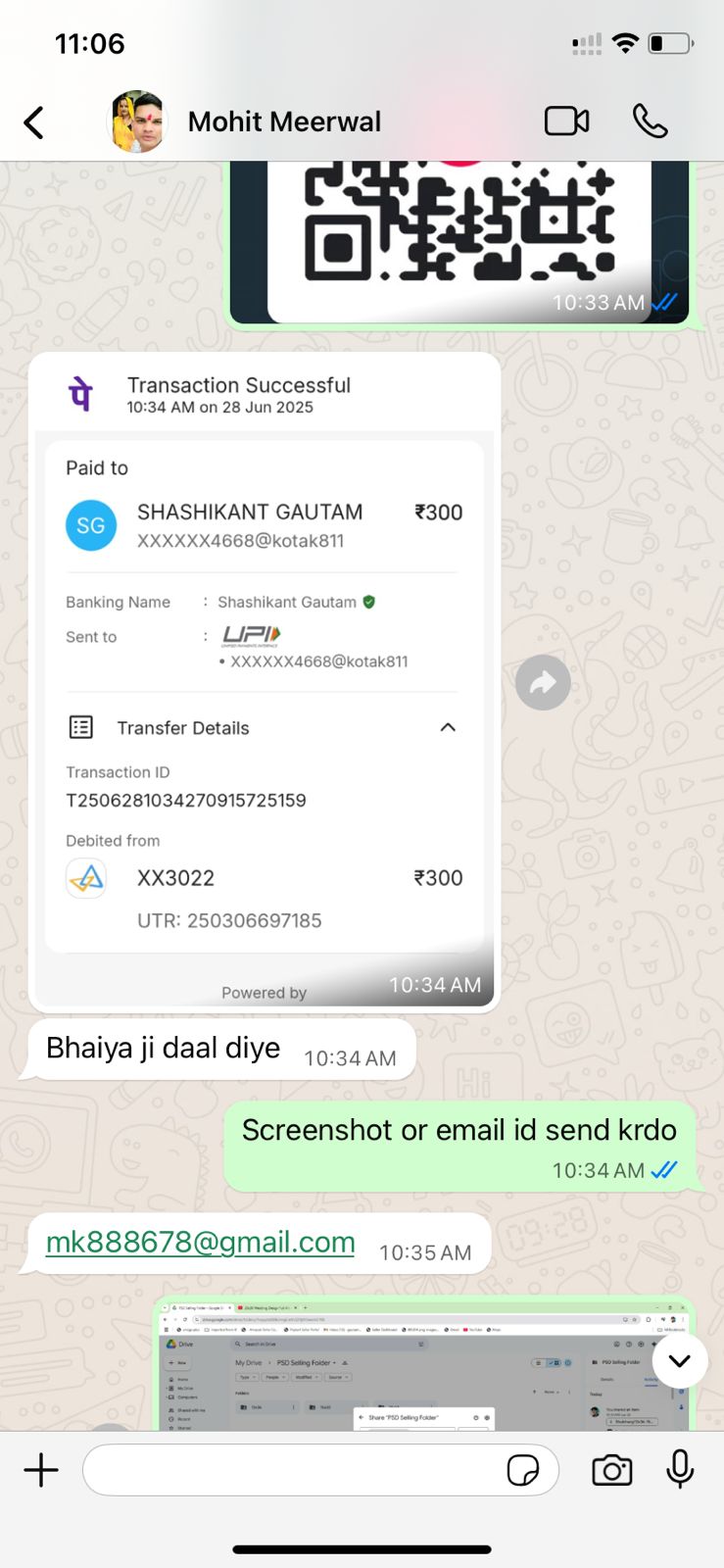The image size is (724, 1568).
Task: Focus the message text field
Action: pyautogui.click(x=294, y=1470)
